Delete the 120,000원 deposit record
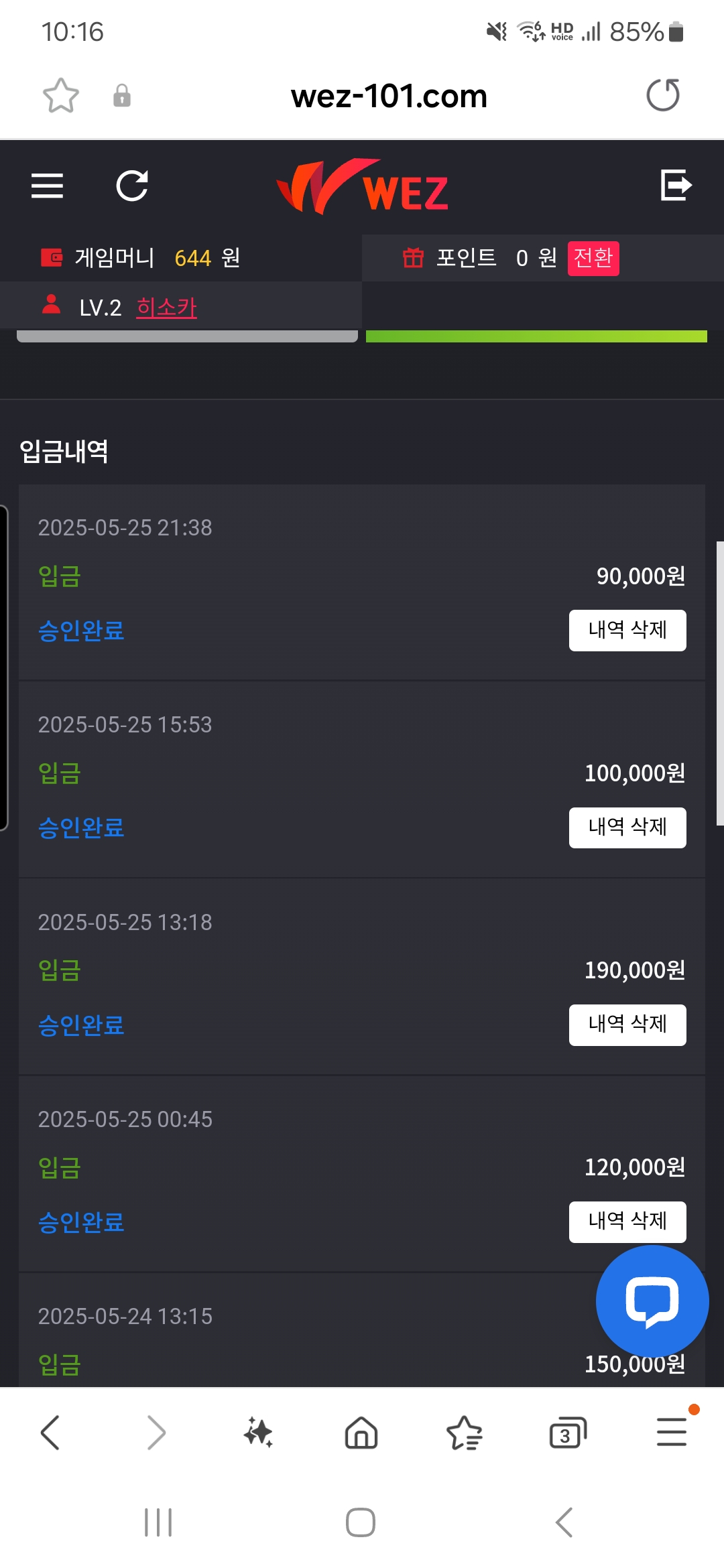Image resolution: width=724 pixels, height=1568 pixels. click(x=627, y=1222)
